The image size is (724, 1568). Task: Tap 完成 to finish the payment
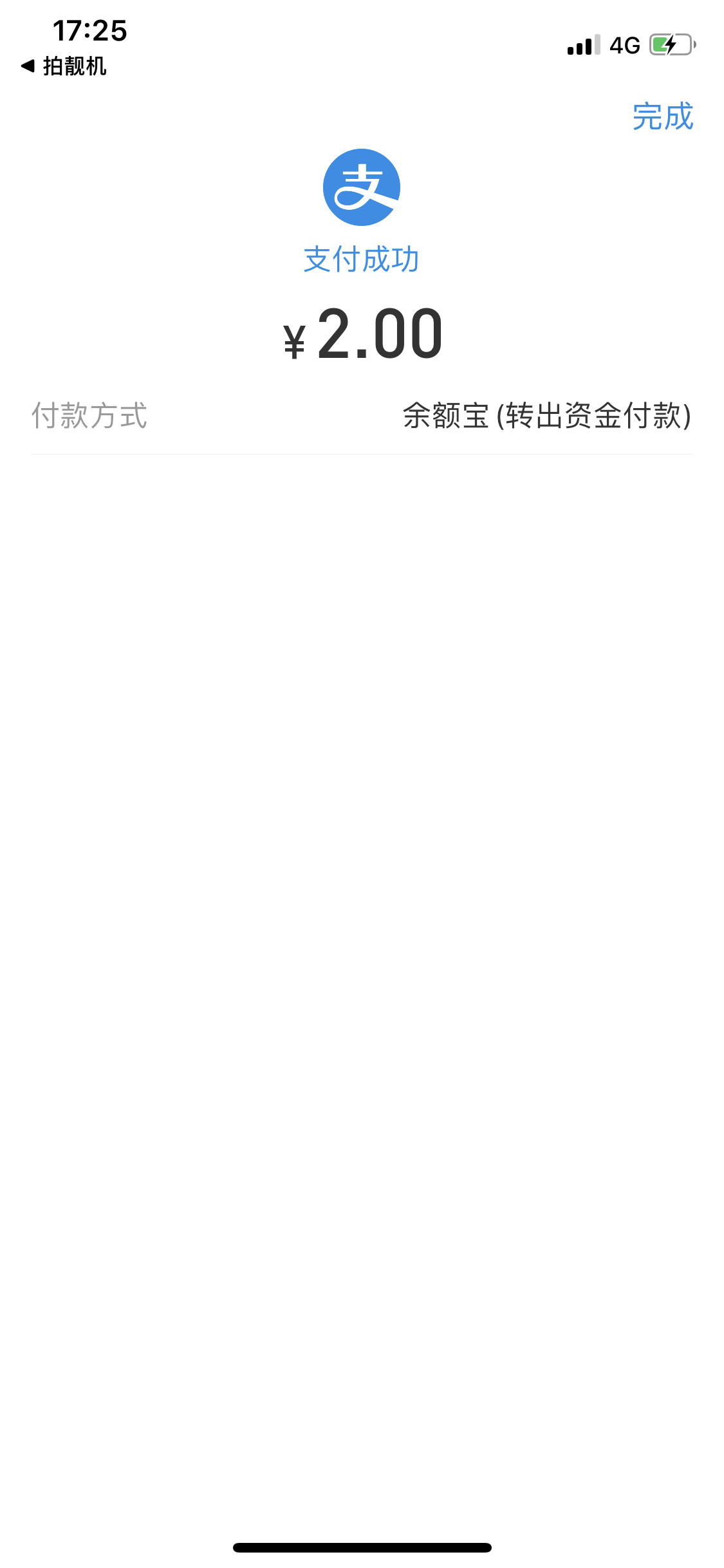coord(663,117)
